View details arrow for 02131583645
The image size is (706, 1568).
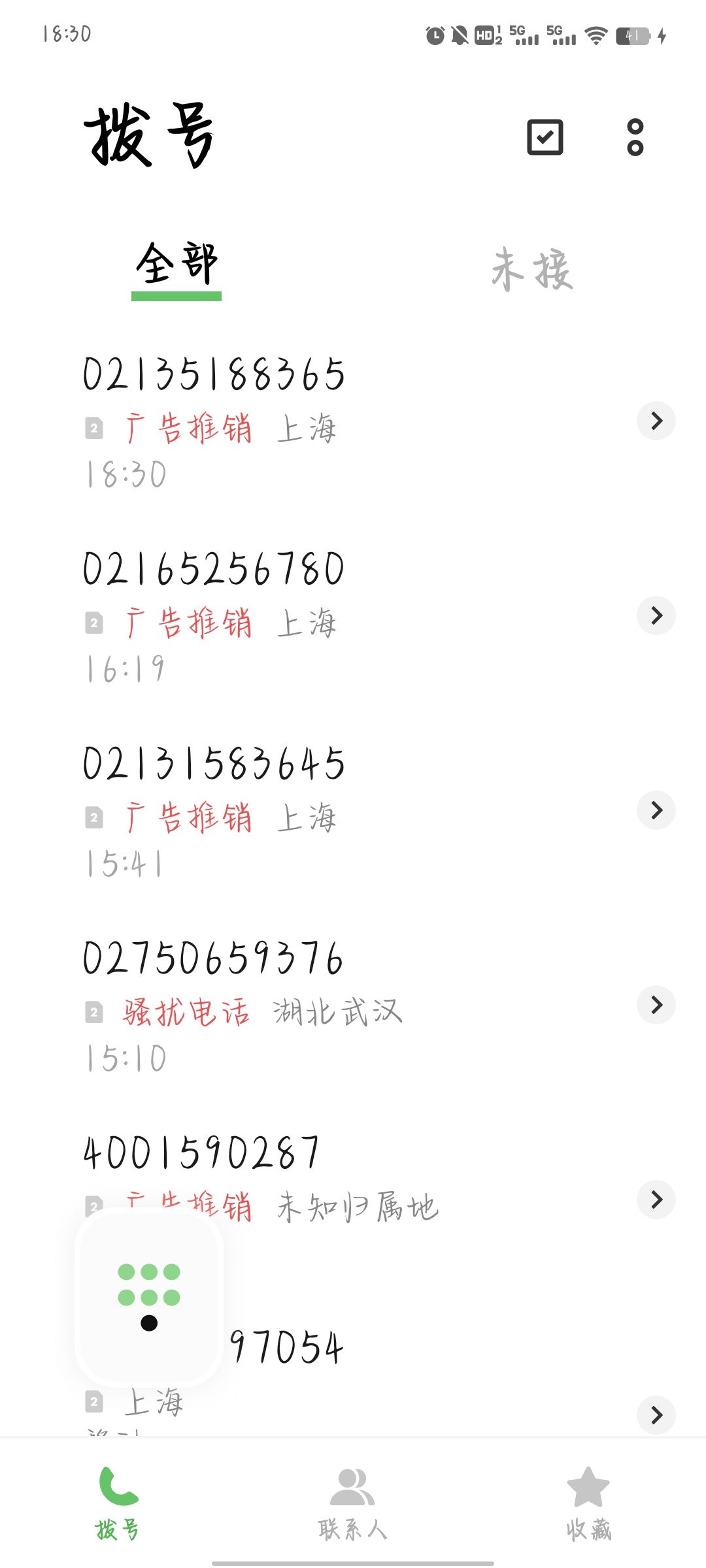656,810
